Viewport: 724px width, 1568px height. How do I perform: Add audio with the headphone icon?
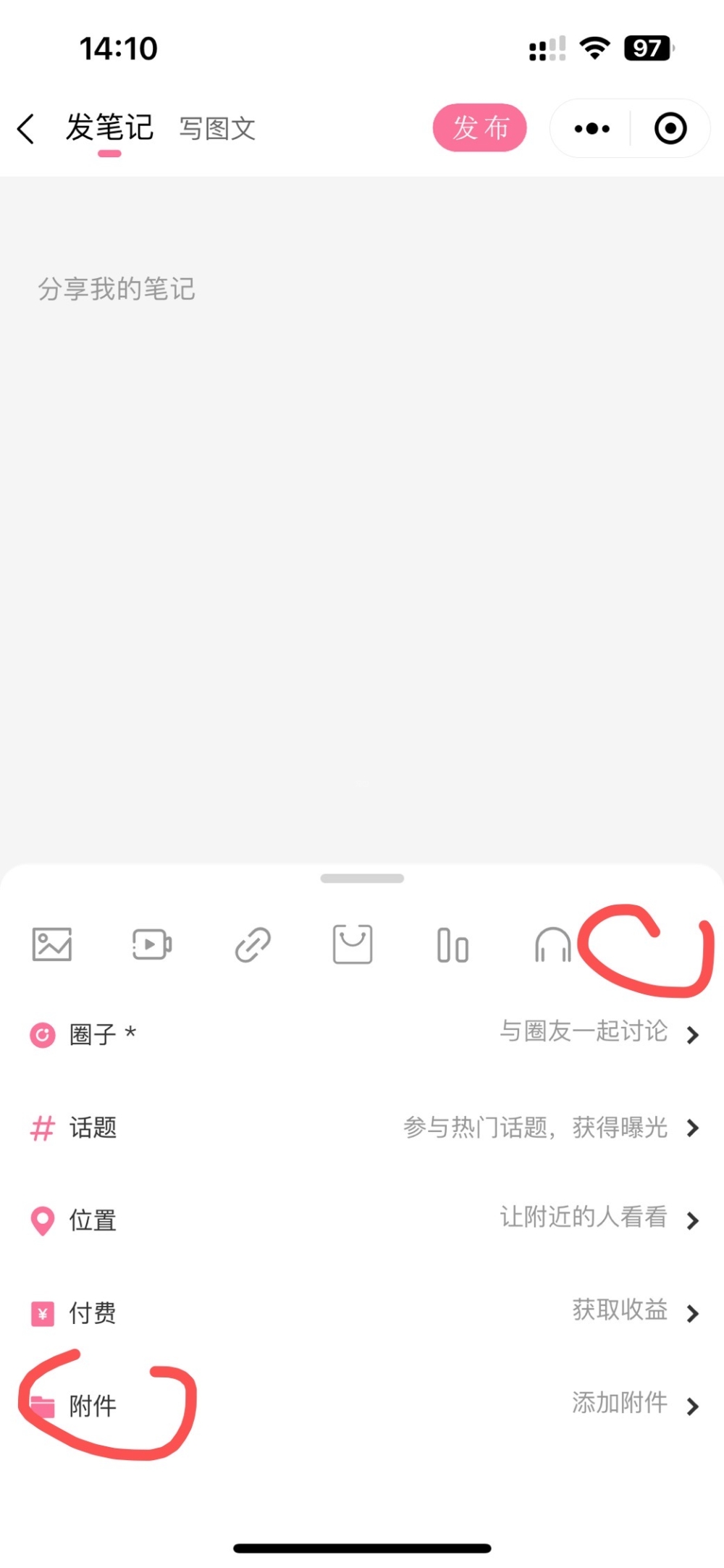[552, 945]
